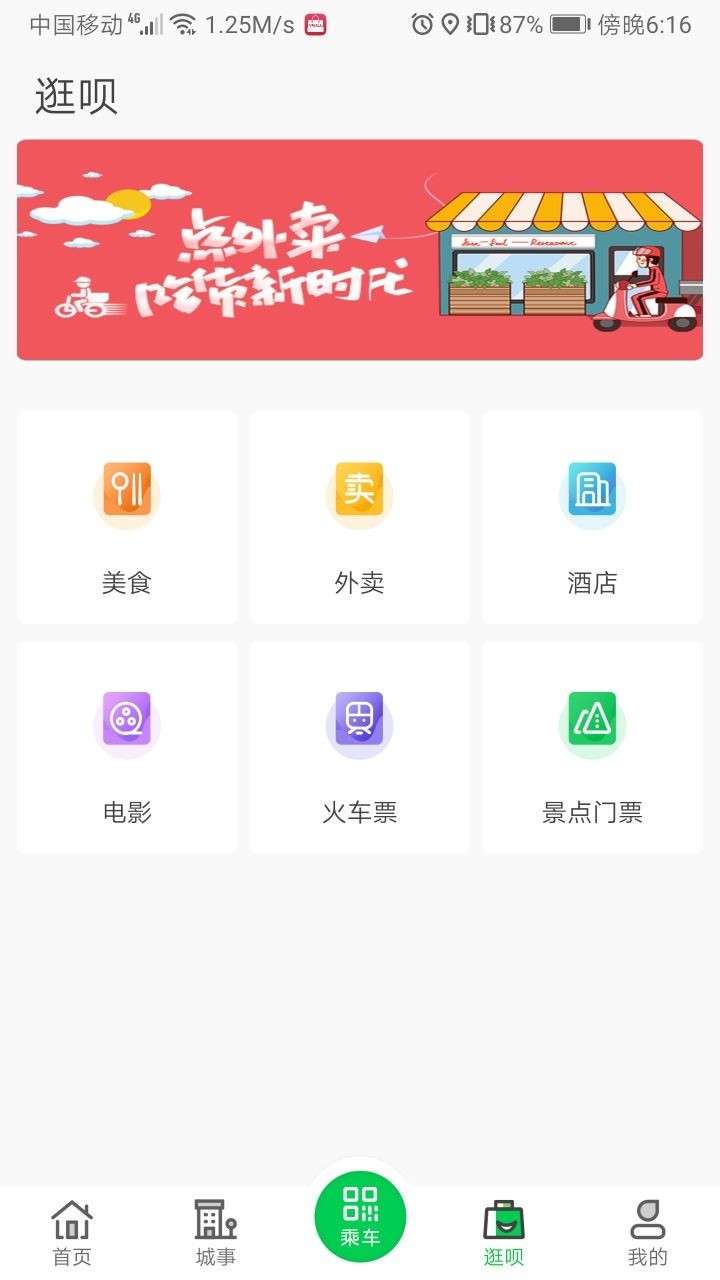The height and width of the screenshot is (1280, 720).
Task: Open the food delivery promotional banner
Action: [x=359, y=249]
